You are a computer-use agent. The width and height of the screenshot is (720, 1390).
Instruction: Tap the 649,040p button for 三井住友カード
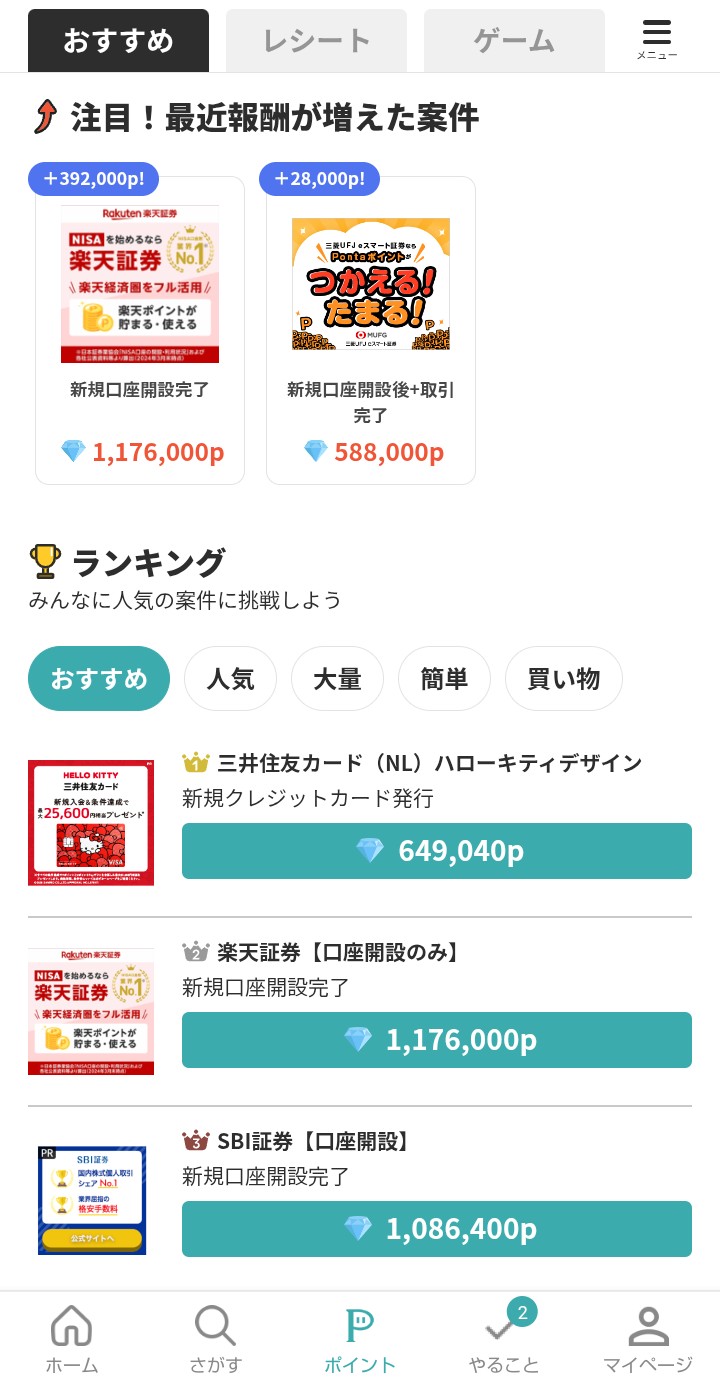pyautogui.click(x=437, y=851)
